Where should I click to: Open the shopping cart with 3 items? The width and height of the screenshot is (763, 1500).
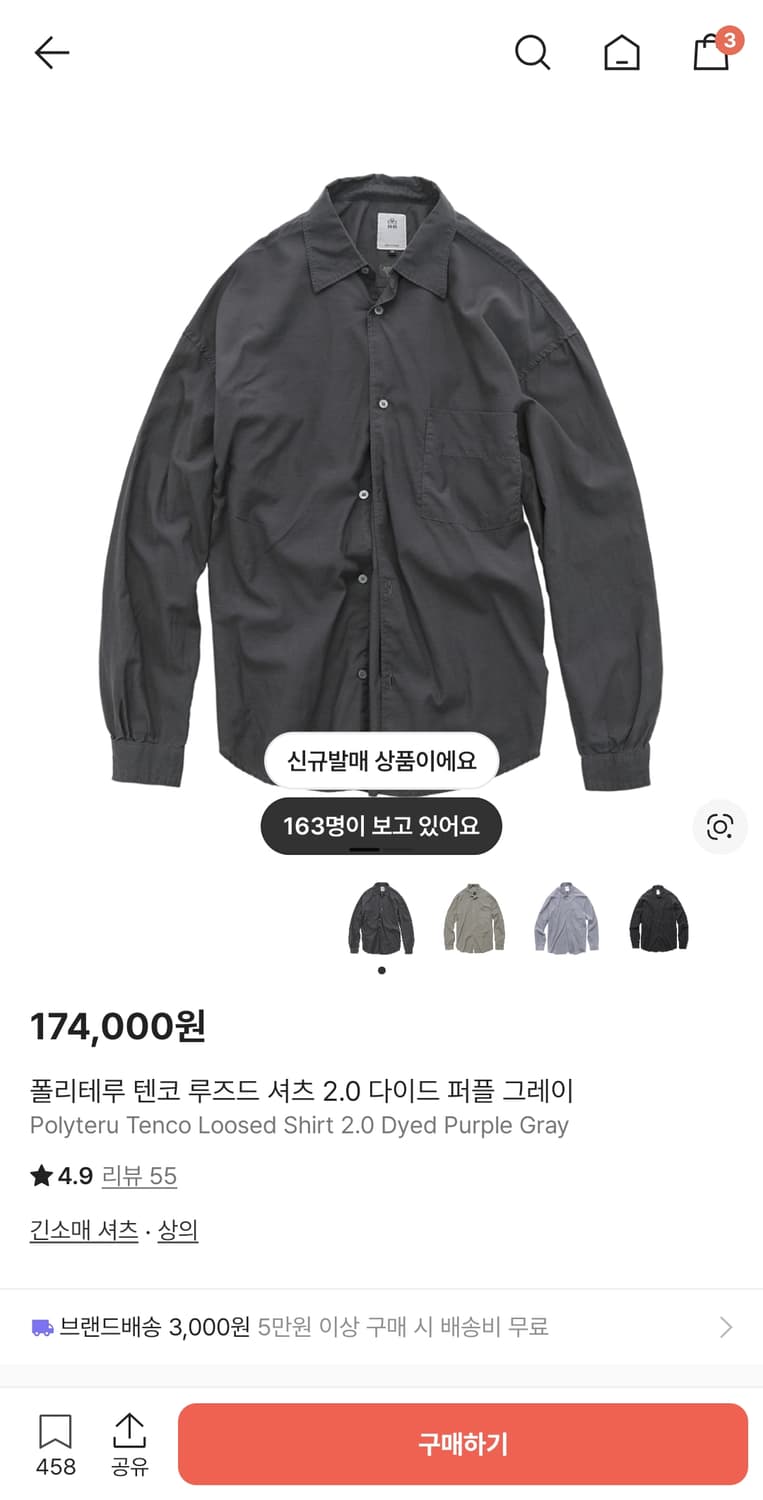[x=710, y=53]
